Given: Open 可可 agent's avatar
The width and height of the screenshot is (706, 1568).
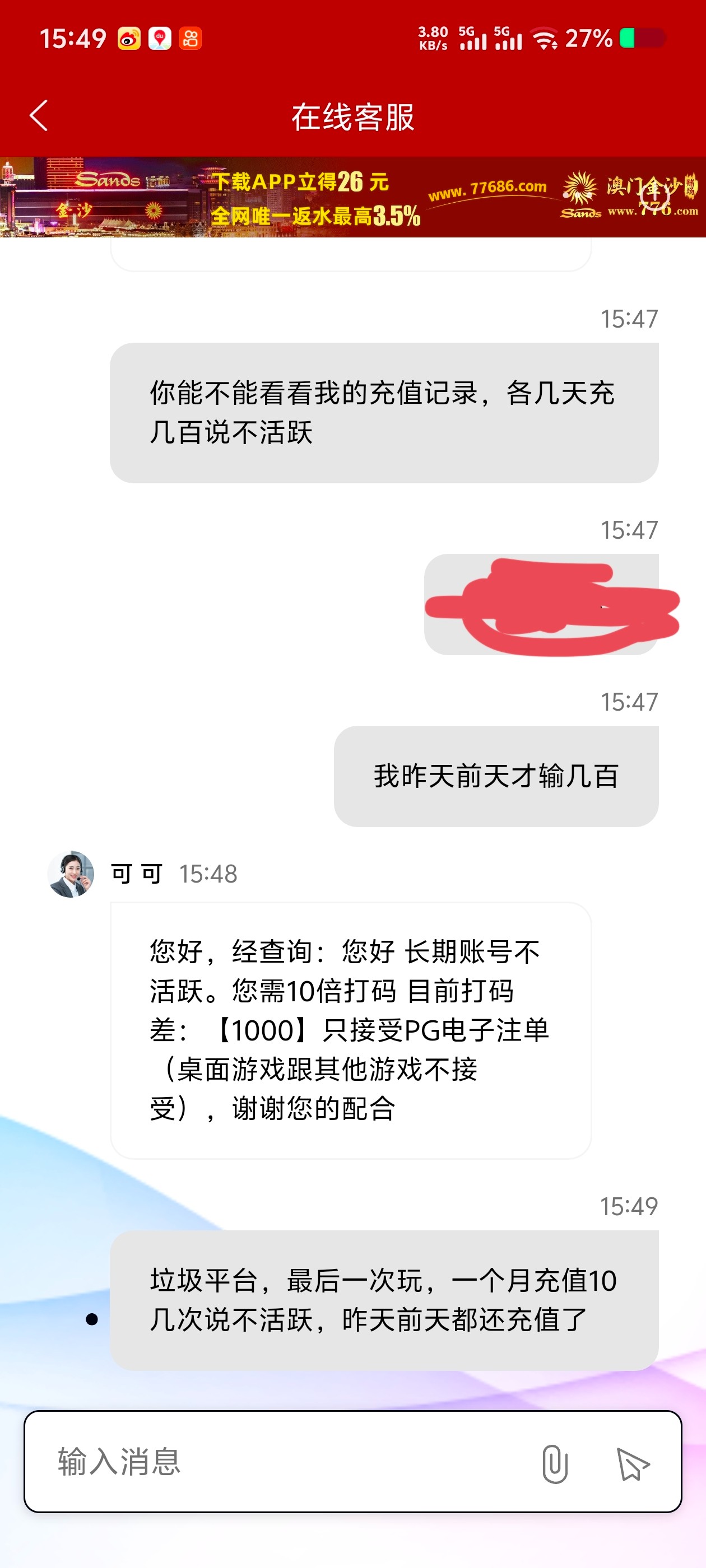Looking at the screenshot, I should coord(71,874).
